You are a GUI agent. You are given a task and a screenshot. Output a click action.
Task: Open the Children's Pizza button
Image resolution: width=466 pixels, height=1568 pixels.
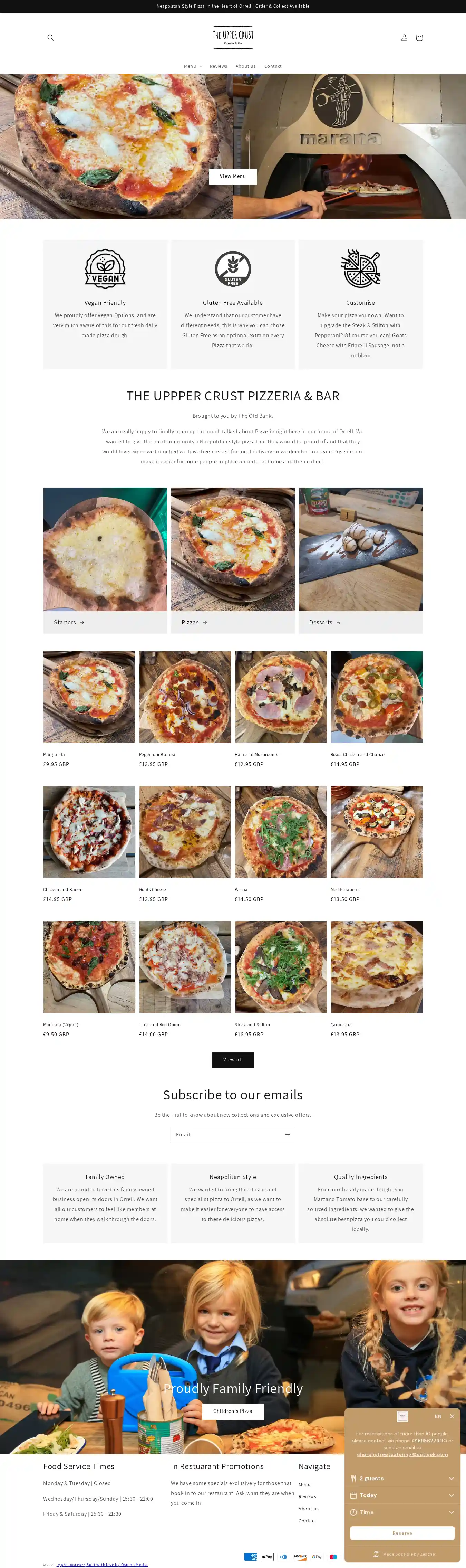[x=233, y=1411]
